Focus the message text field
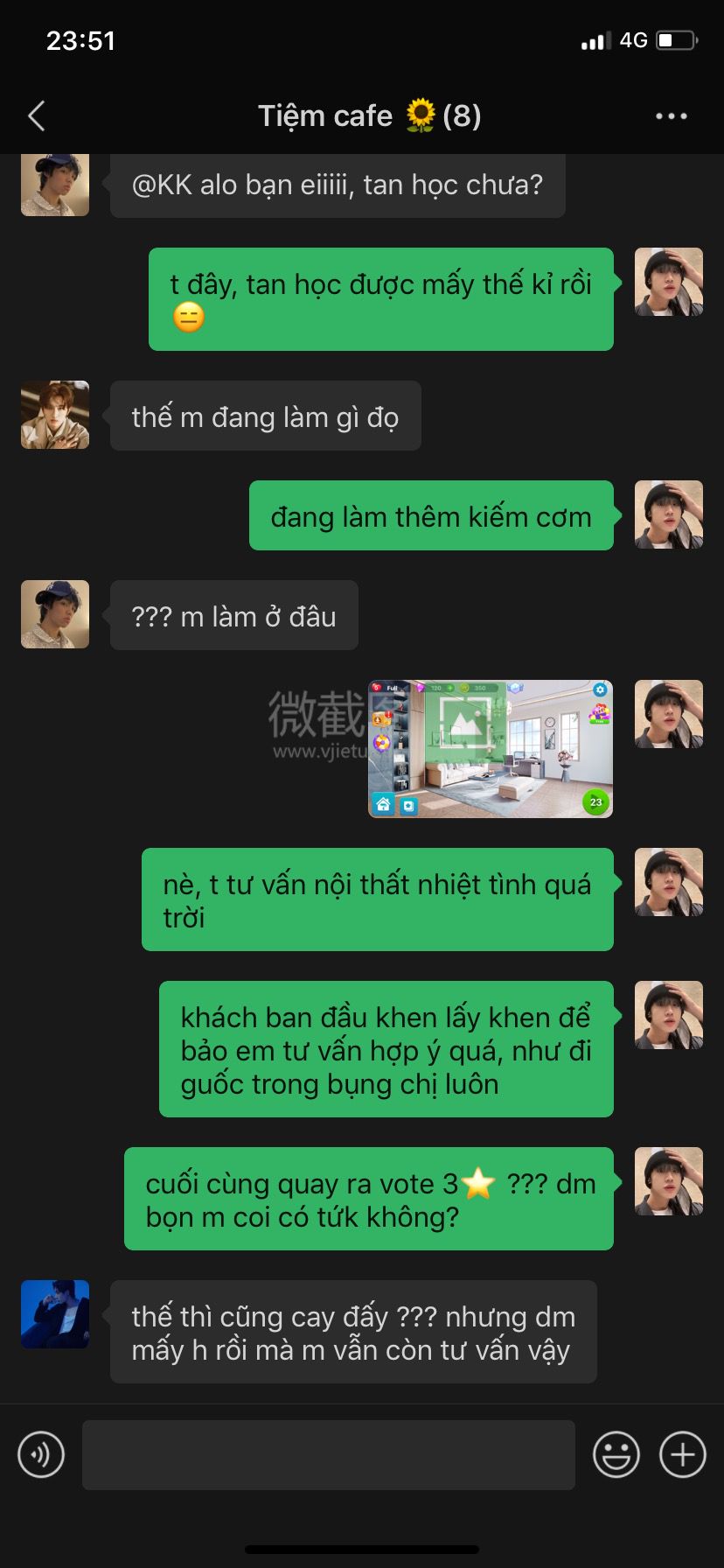 click(x=328, y=1455)
